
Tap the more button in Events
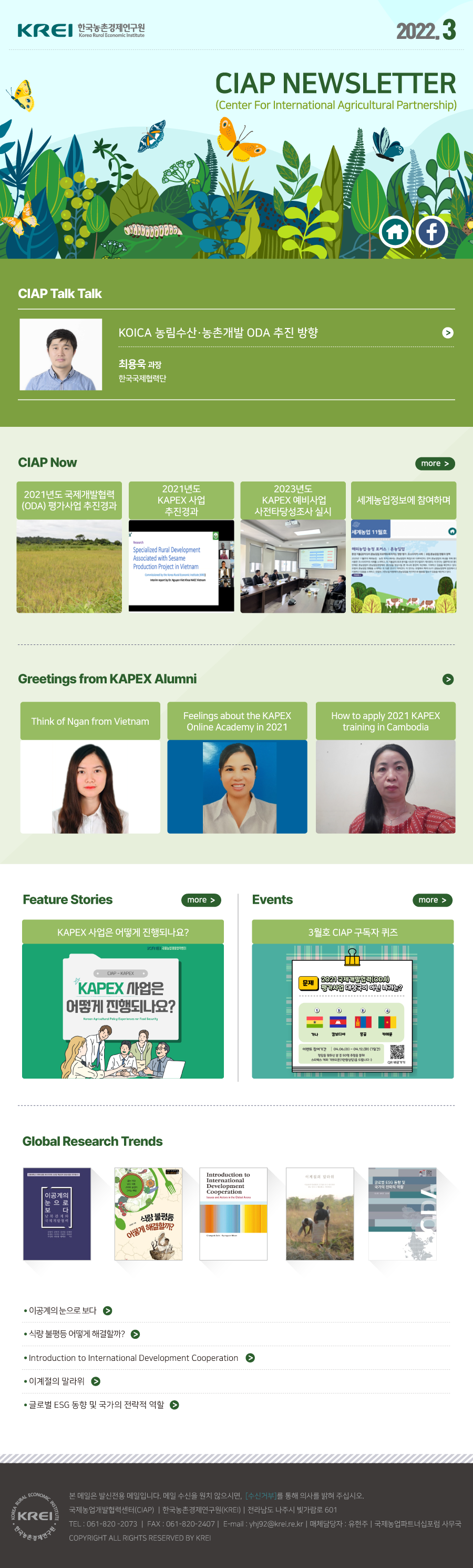click(432, 900)
